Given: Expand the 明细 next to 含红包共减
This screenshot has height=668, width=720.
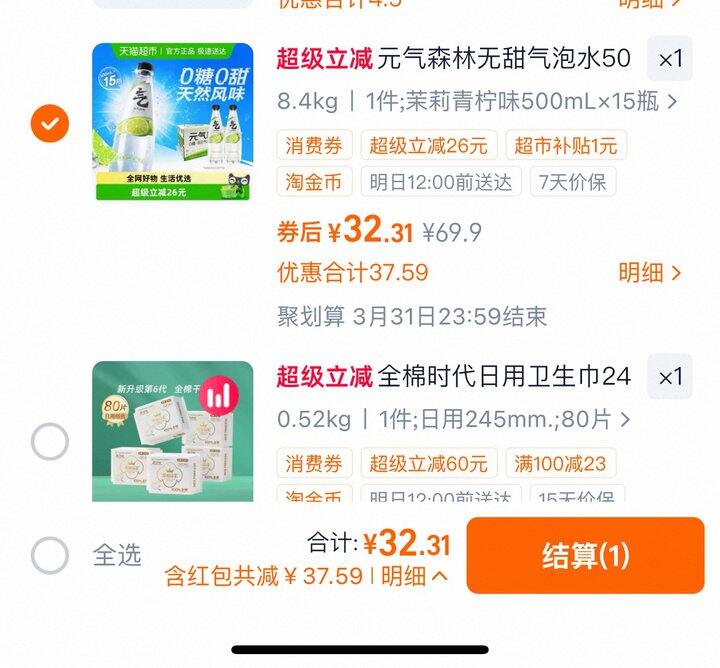Looking at the screenshot, I should (x=414, y=576).
